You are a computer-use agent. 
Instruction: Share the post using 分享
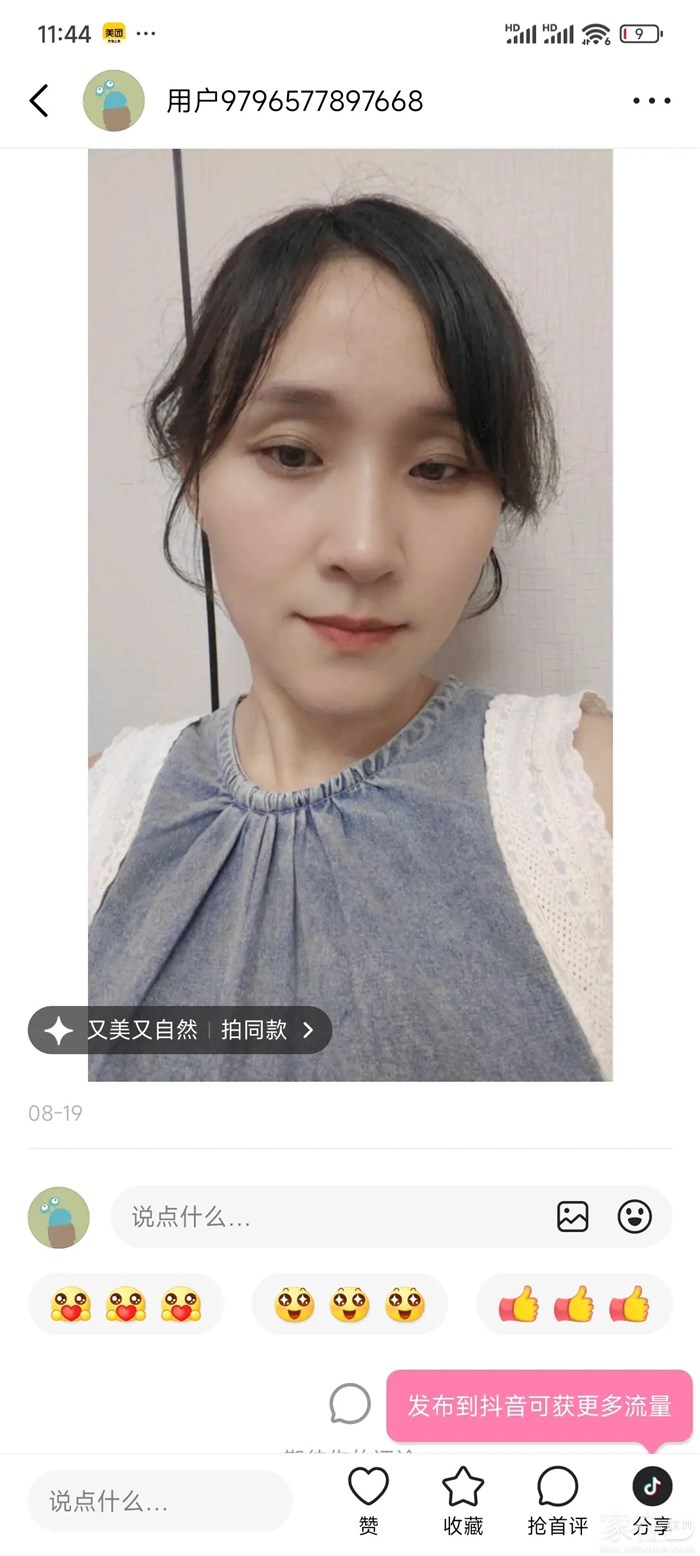coord(652,1498)
